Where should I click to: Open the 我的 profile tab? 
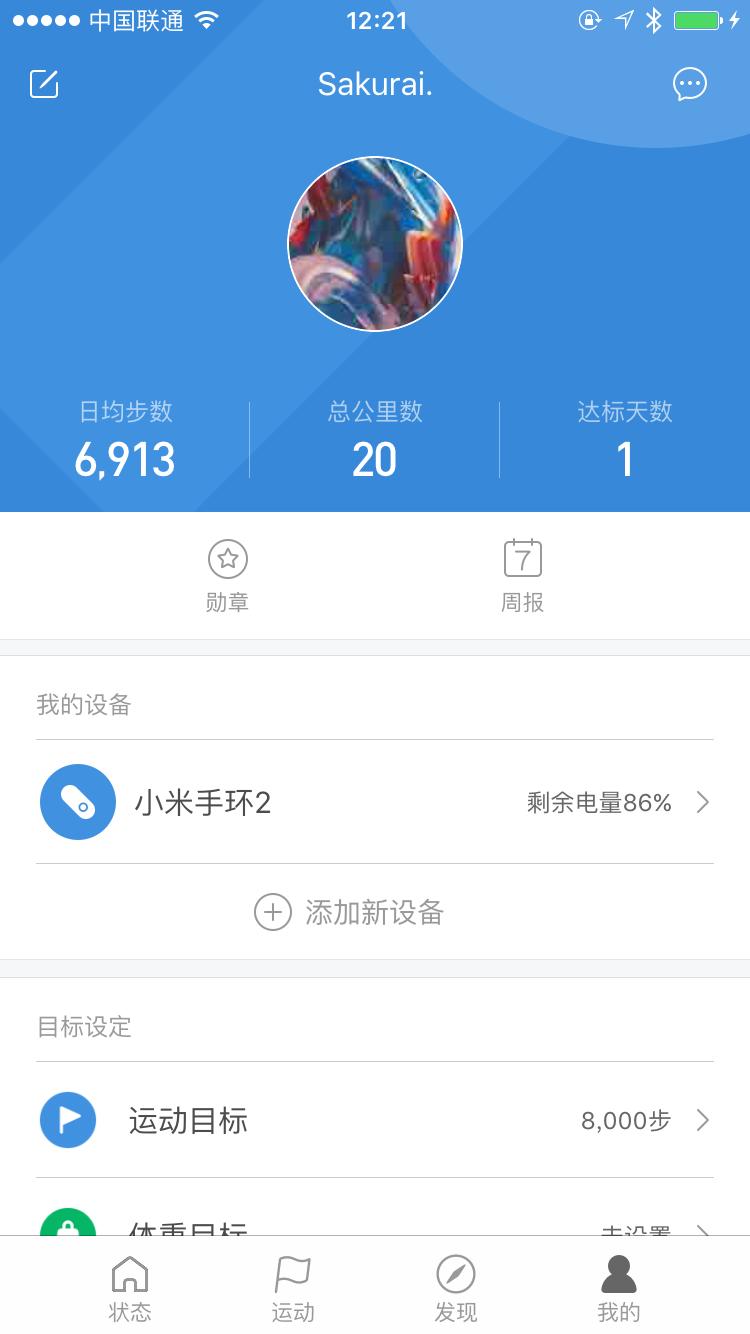(x=618, y=1287)
